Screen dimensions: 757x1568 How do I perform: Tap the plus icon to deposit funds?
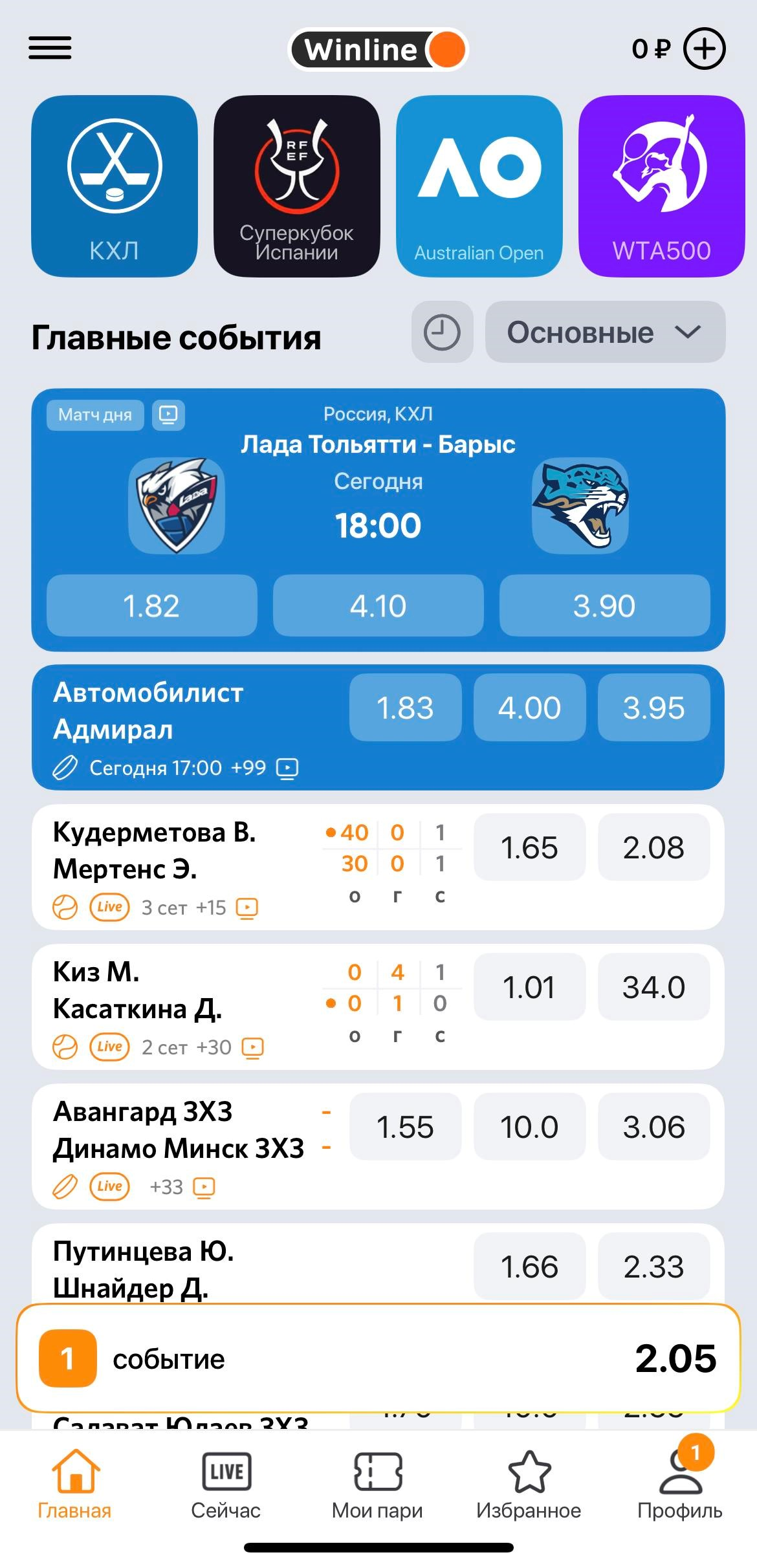(705, 49)
